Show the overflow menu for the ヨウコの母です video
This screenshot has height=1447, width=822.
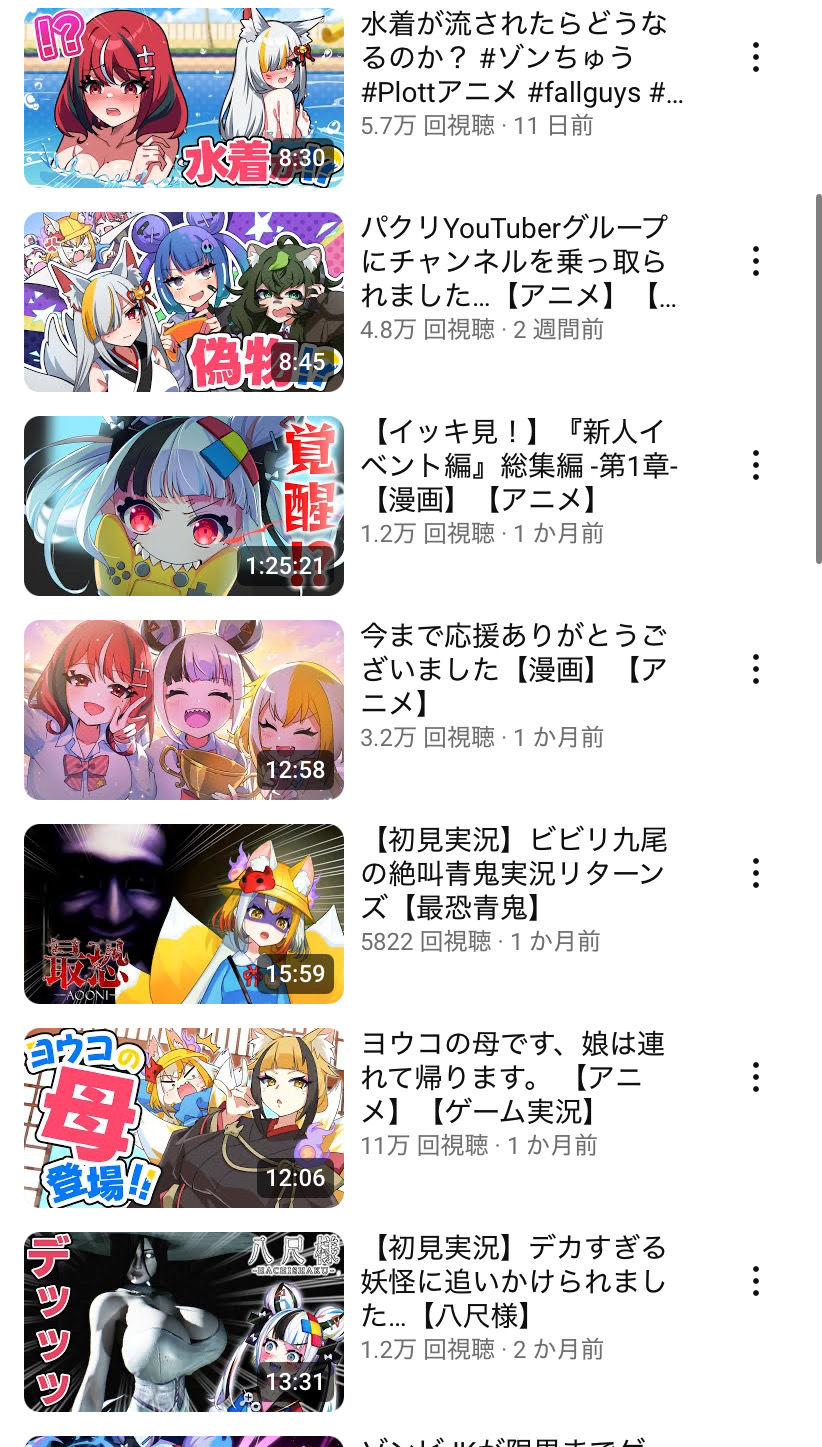point(756,1077)
